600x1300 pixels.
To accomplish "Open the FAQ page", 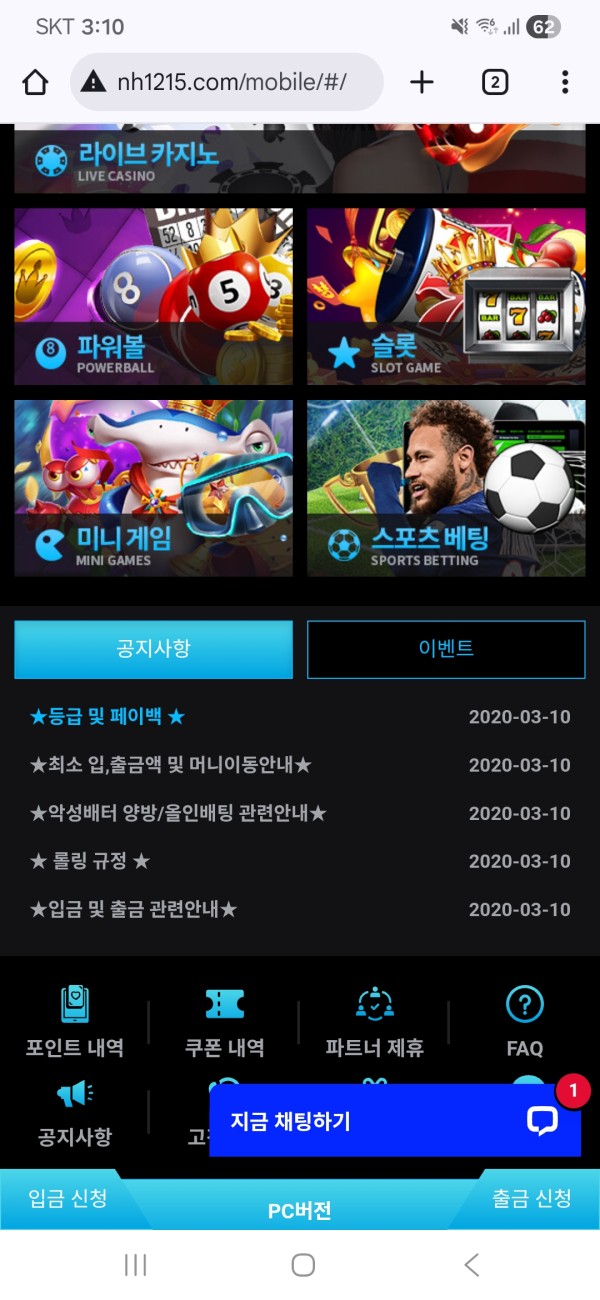I will click(524, 1022).
